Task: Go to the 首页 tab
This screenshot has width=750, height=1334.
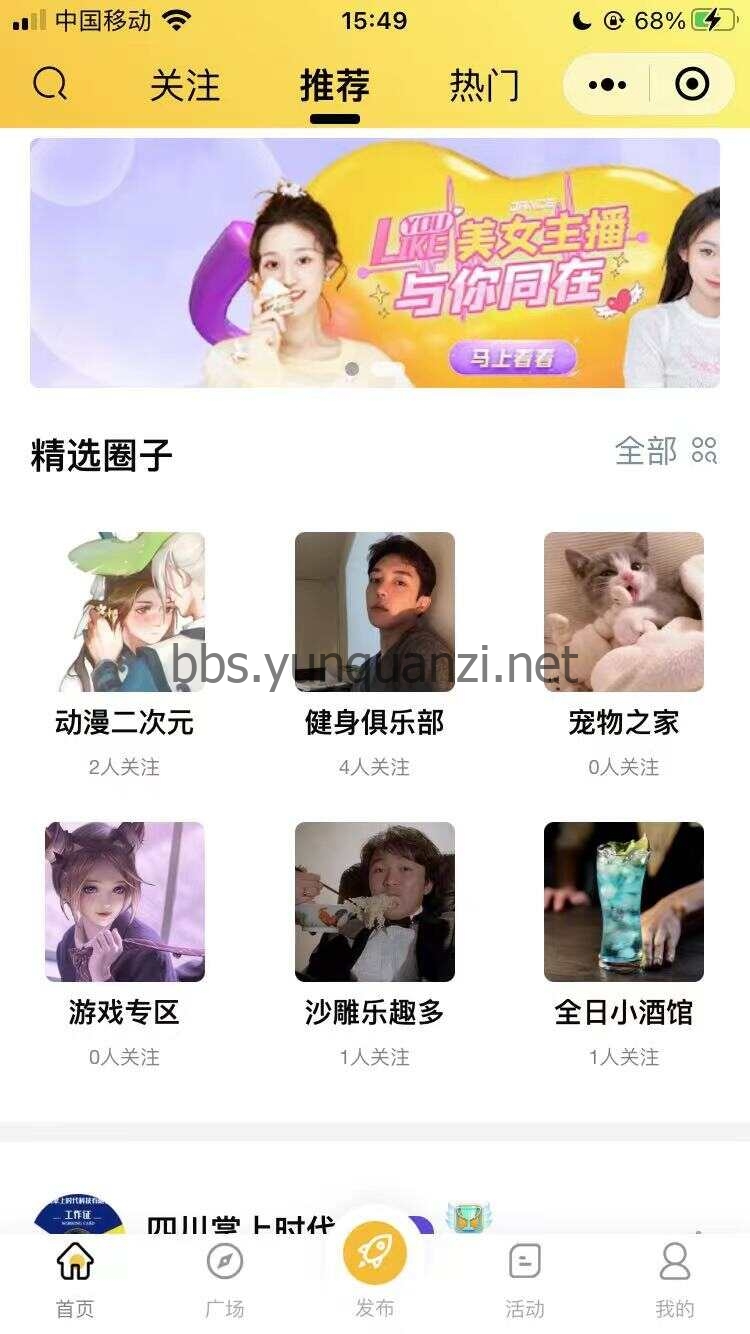Action: click(75, 1278)
